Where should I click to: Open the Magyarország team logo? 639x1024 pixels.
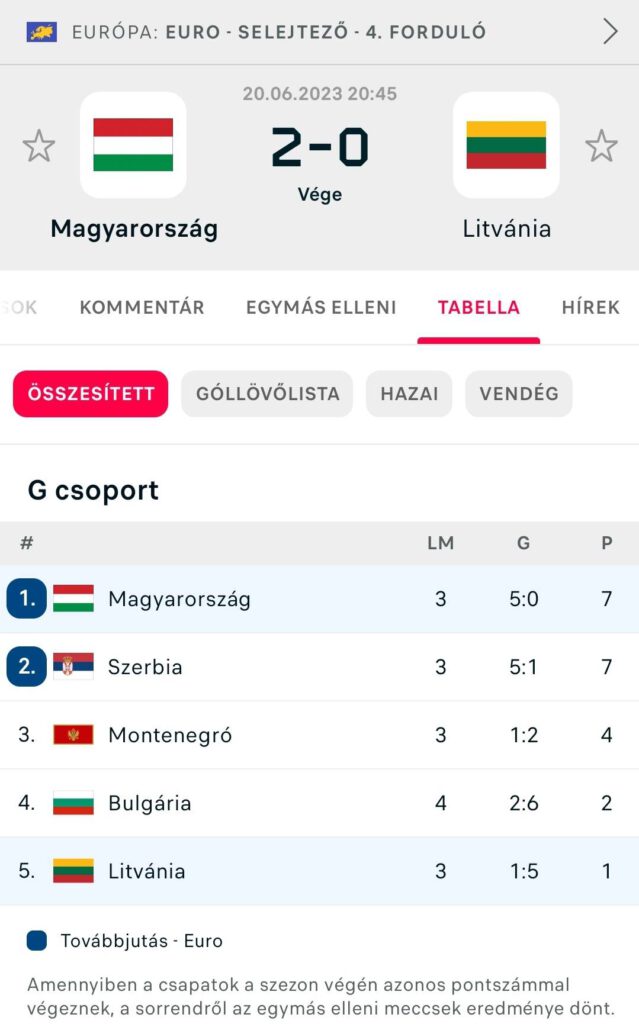tap(133, 145)
